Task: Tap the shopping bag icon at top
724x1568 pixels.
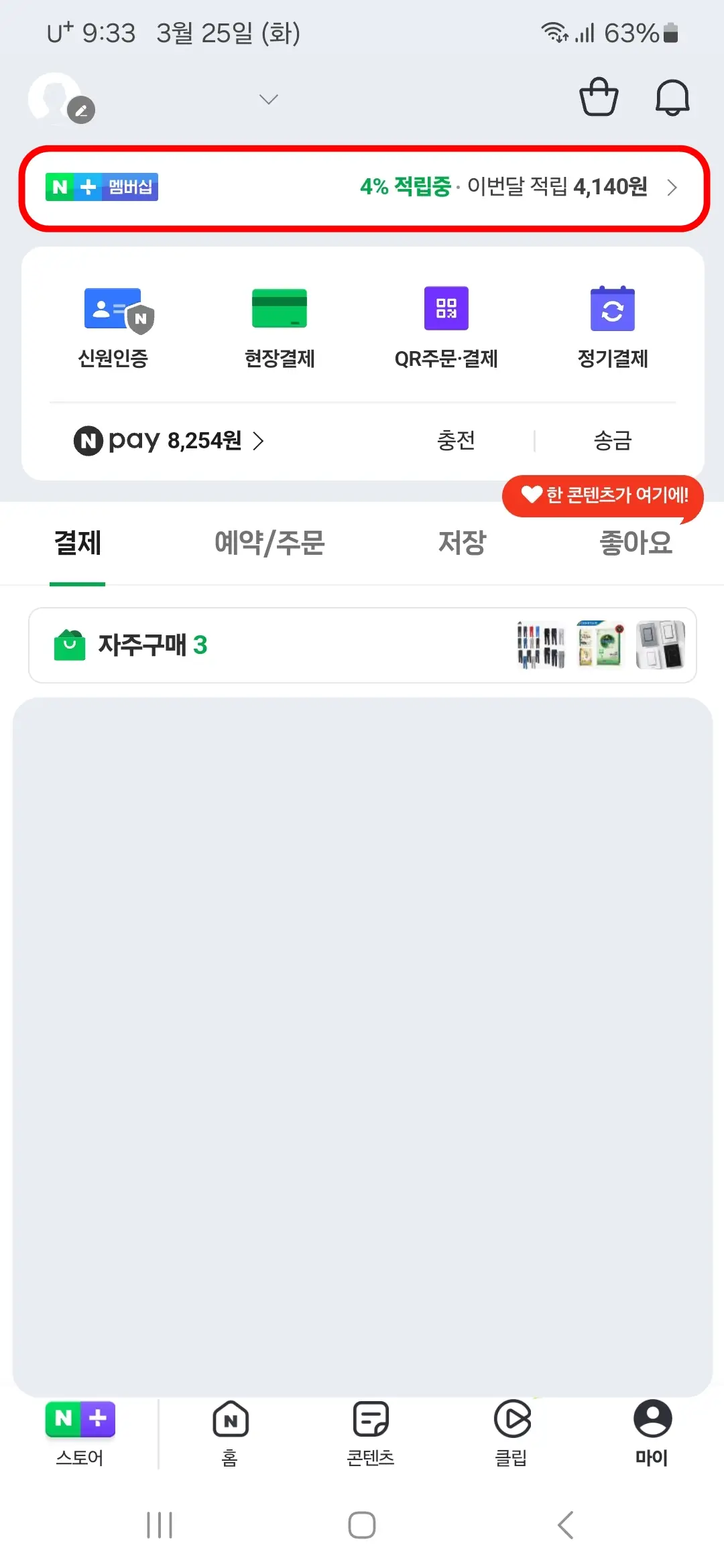Action: click(x=599, y=98)
